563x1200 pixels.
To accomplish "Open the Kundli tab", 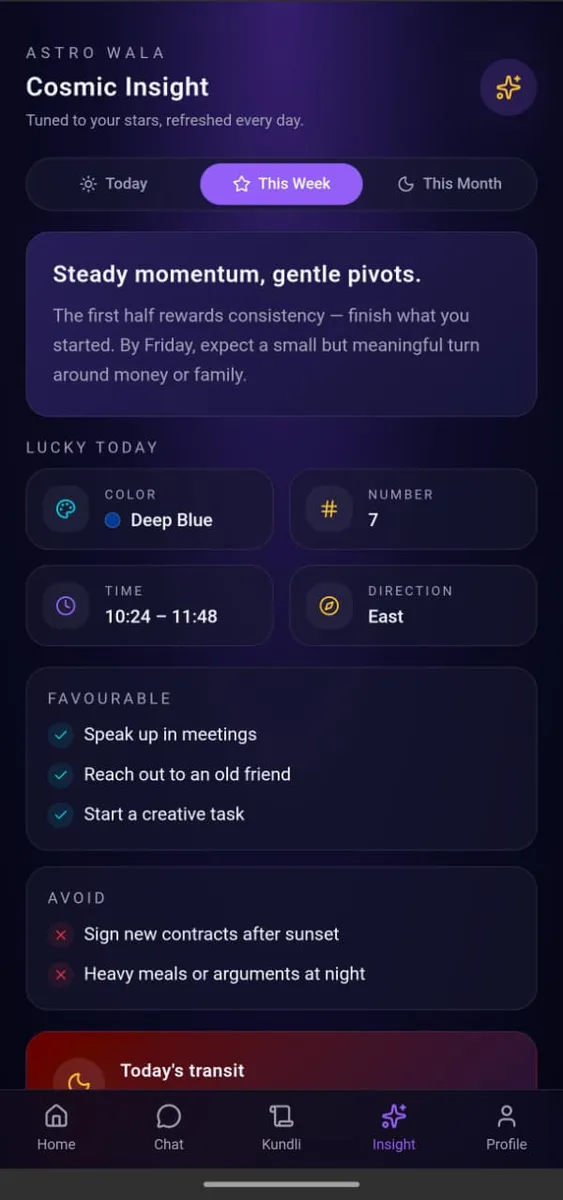I will (x=281, y=1128).
